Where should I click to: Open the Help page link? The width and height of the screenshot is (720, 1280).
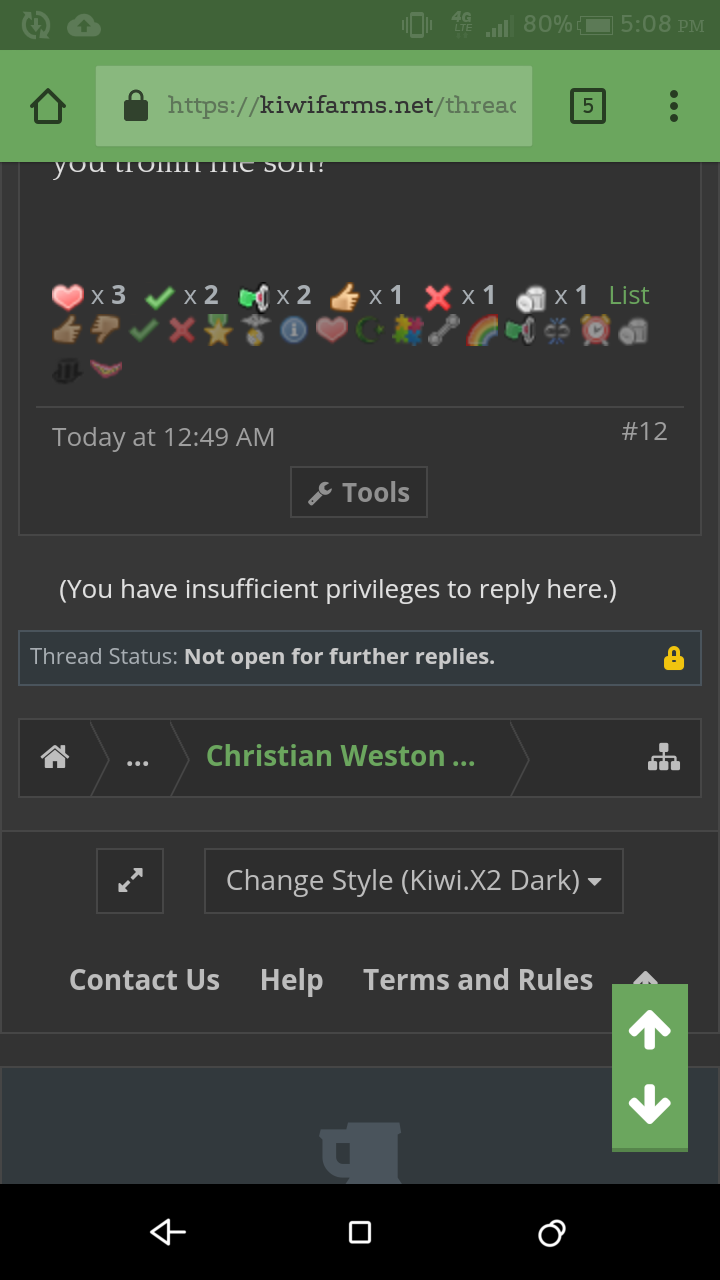291,980
